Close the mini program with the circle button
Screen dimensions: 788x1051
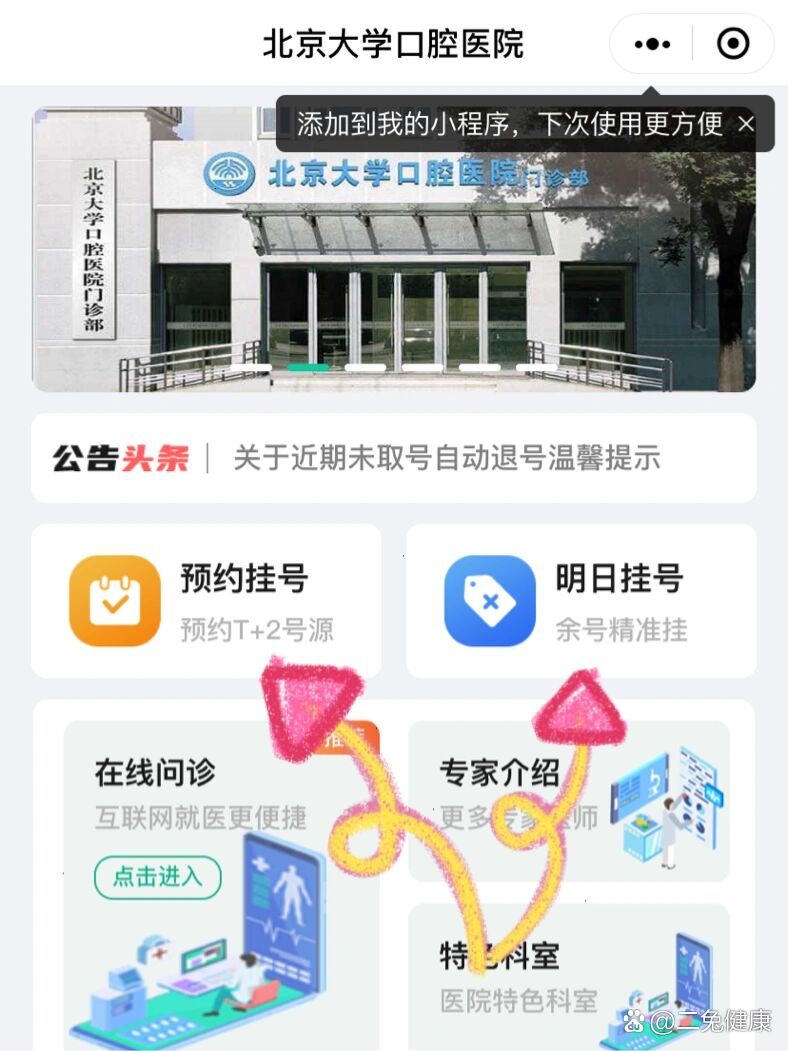point(733,44)
